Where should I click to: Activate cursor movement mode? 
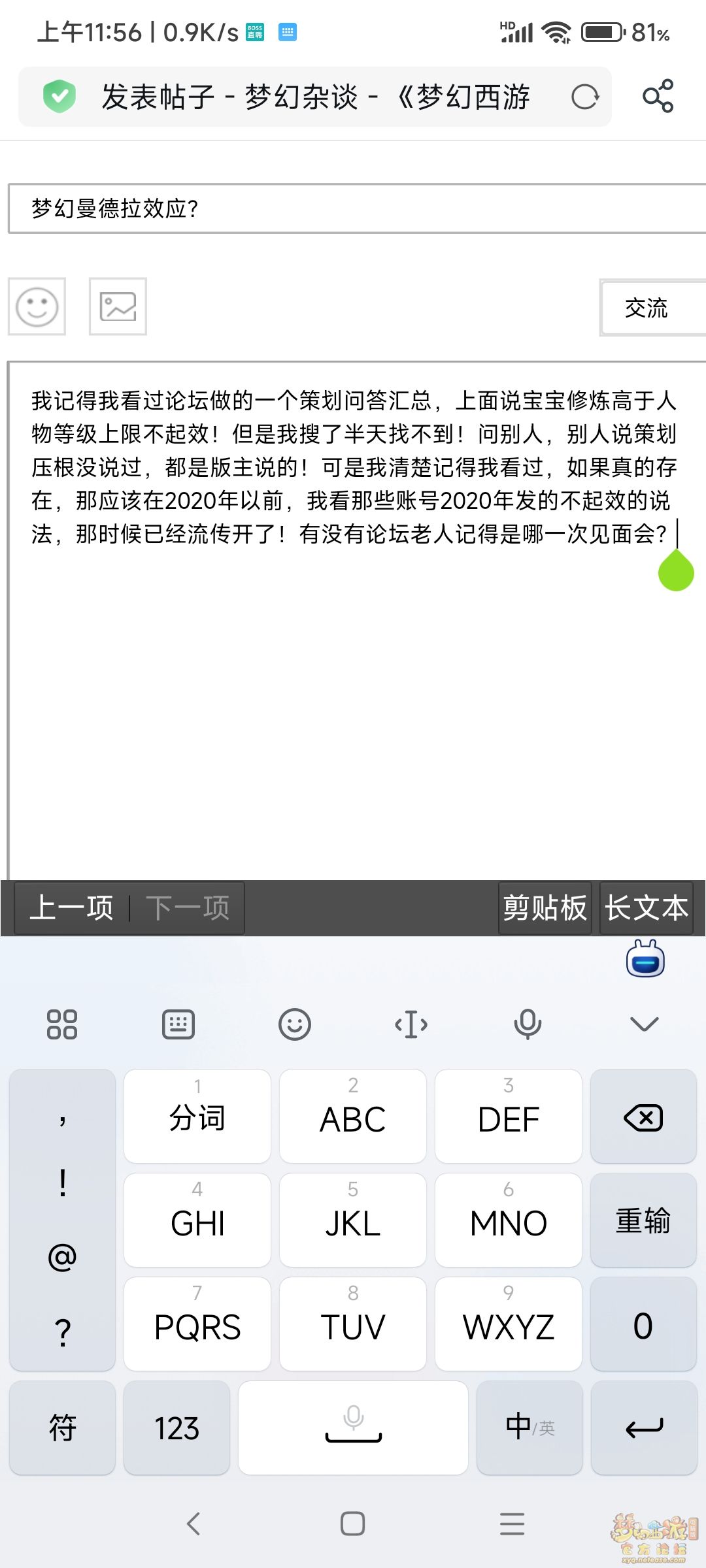(411, 1024)
